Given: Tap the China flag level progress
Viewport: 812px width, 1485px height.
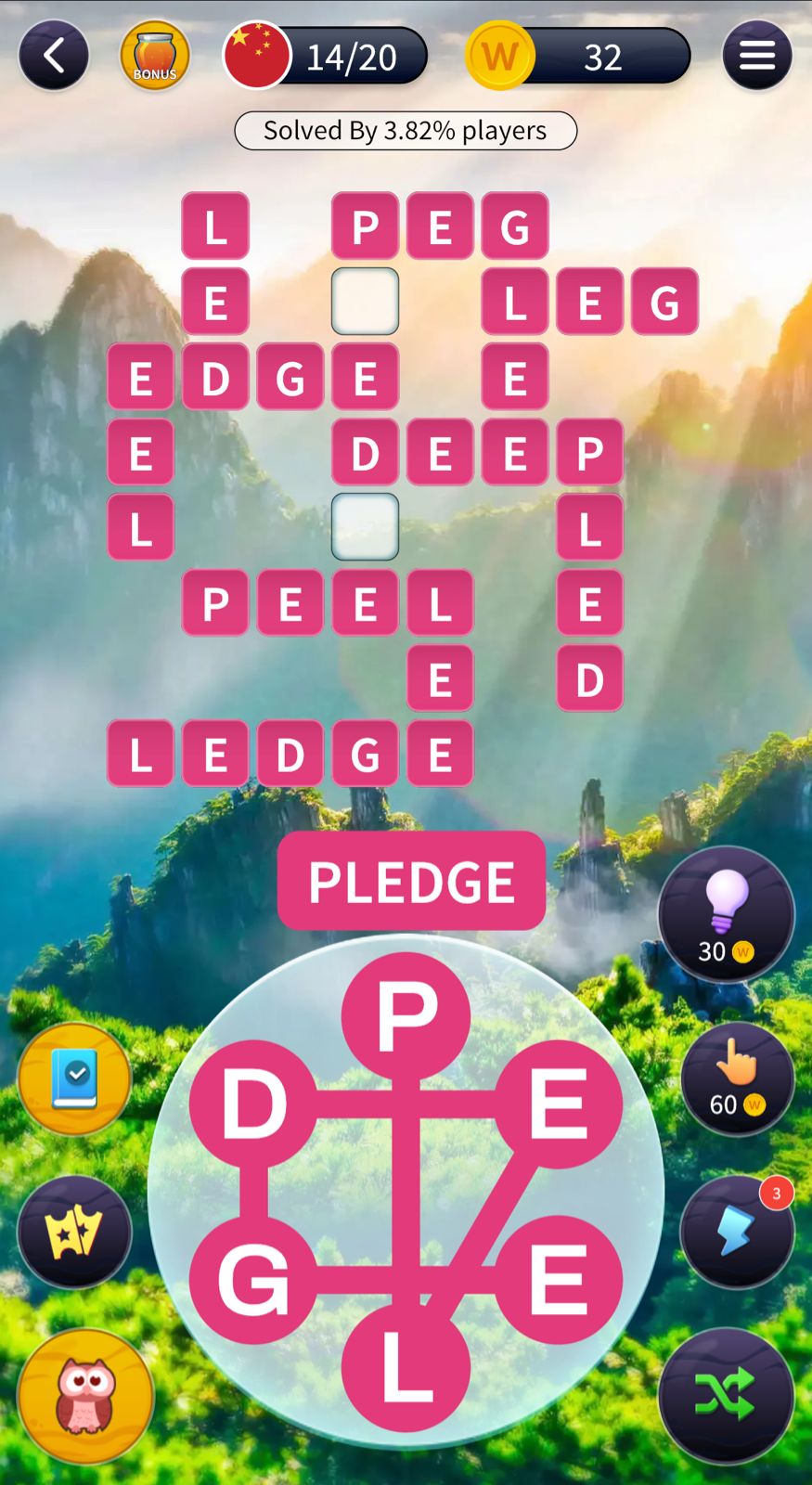Looking at the screenshot, I should (325, 57).
